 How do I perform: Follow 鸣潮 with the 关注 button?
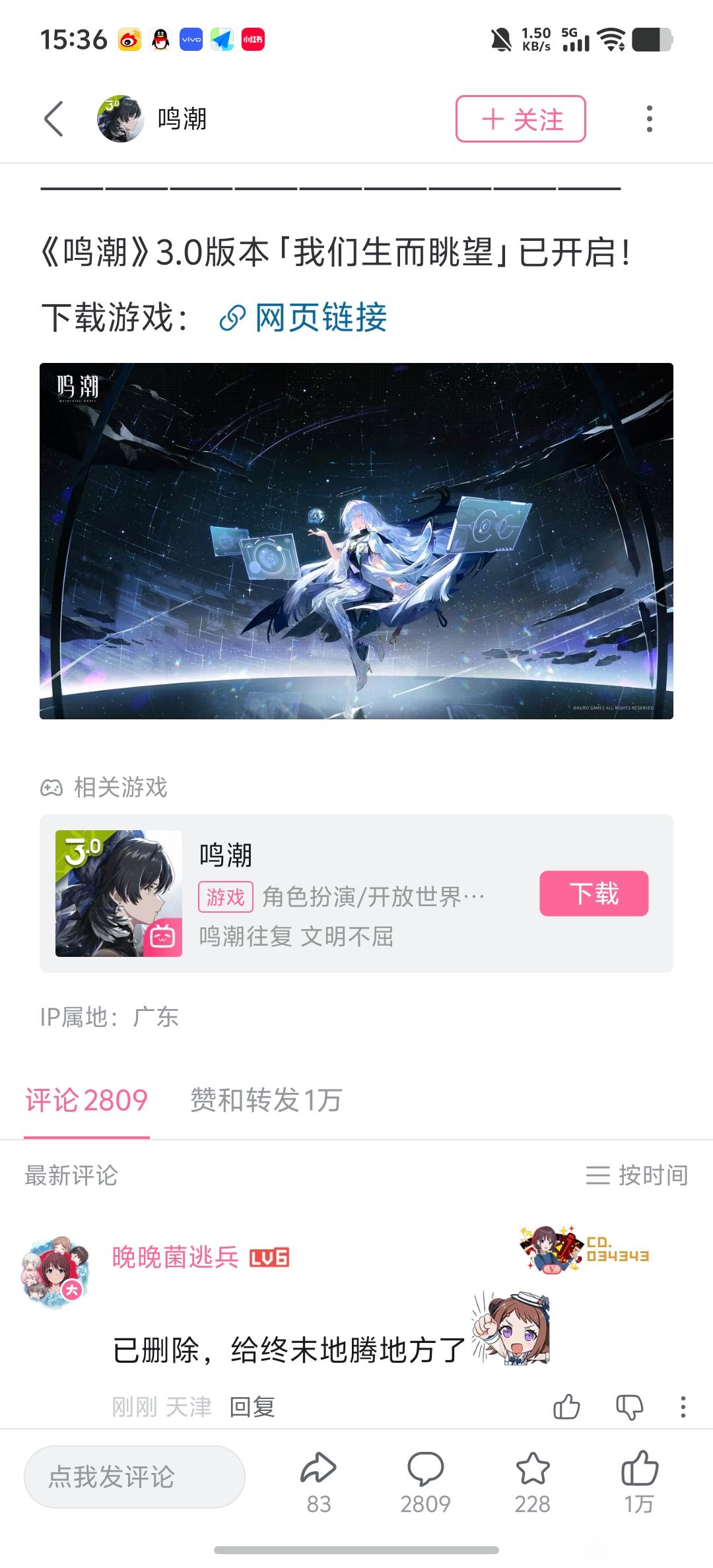click(x=520, y=119)
